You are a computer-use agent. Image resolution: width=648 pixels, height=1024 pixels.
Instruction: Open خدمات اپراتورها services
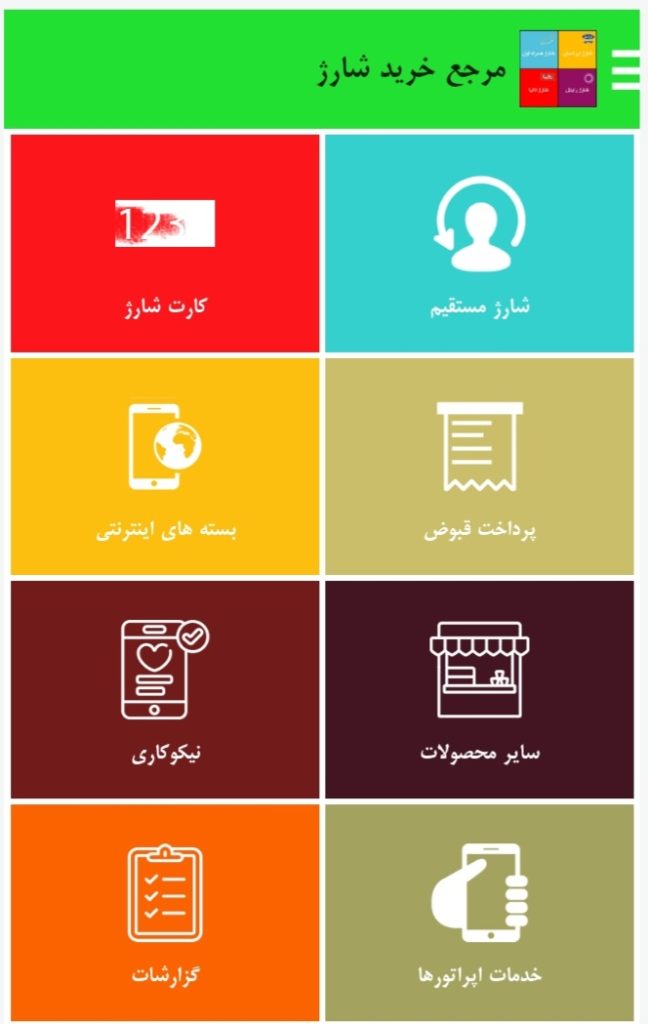(x=480, y=912)
